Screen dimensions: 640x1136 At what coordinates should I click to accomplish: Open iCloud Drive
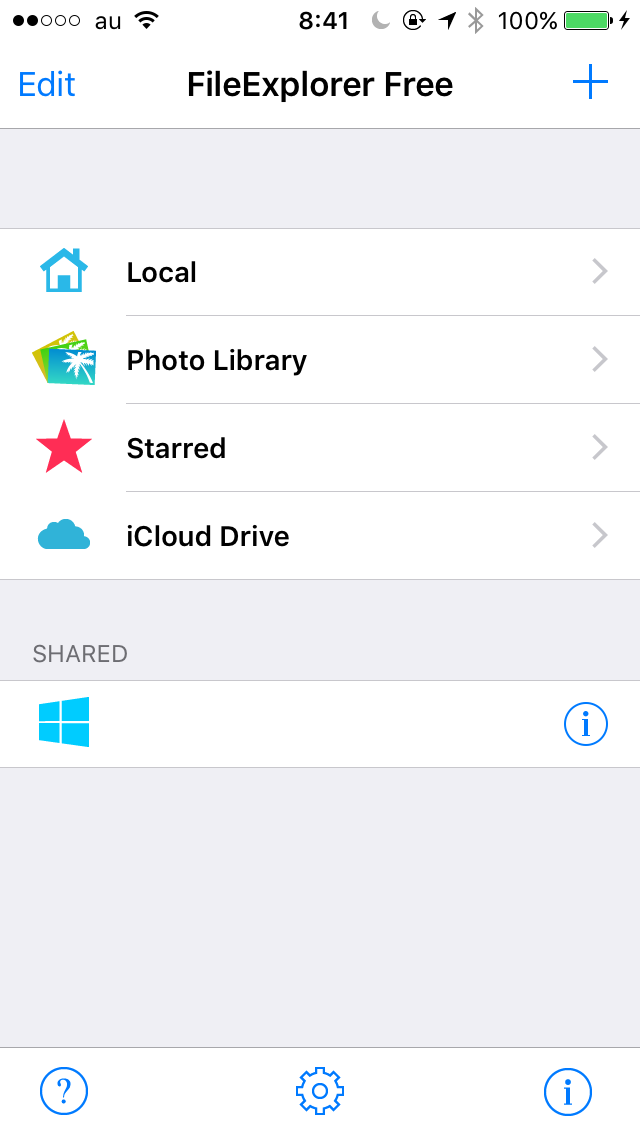point(320,535)
